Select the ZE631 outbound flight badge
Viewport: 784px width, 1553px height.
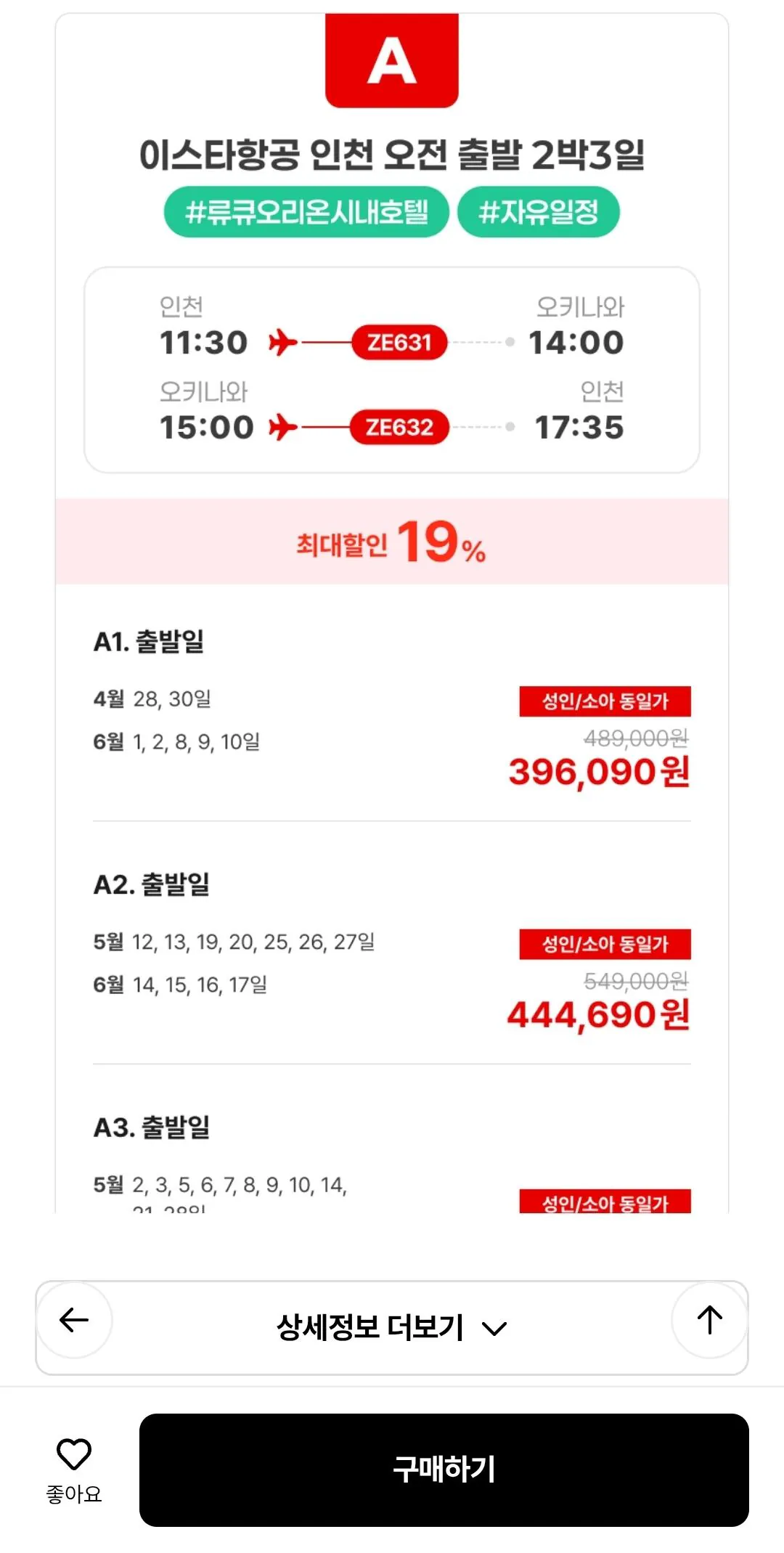(399, 342)
